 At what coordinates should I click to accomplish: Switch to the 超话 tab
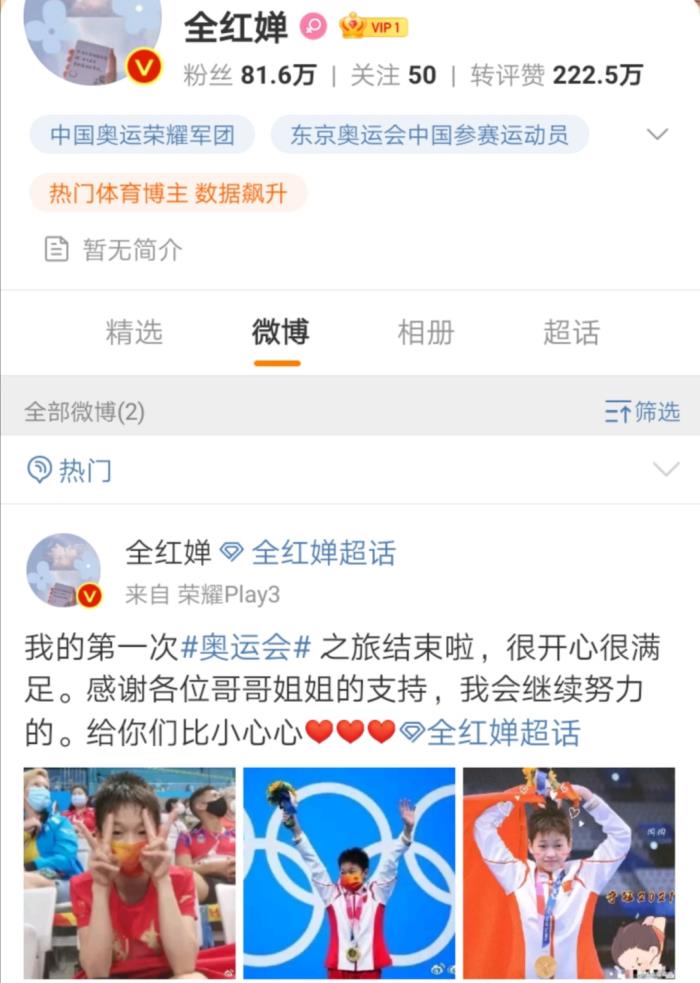click(x=571, y=333)
